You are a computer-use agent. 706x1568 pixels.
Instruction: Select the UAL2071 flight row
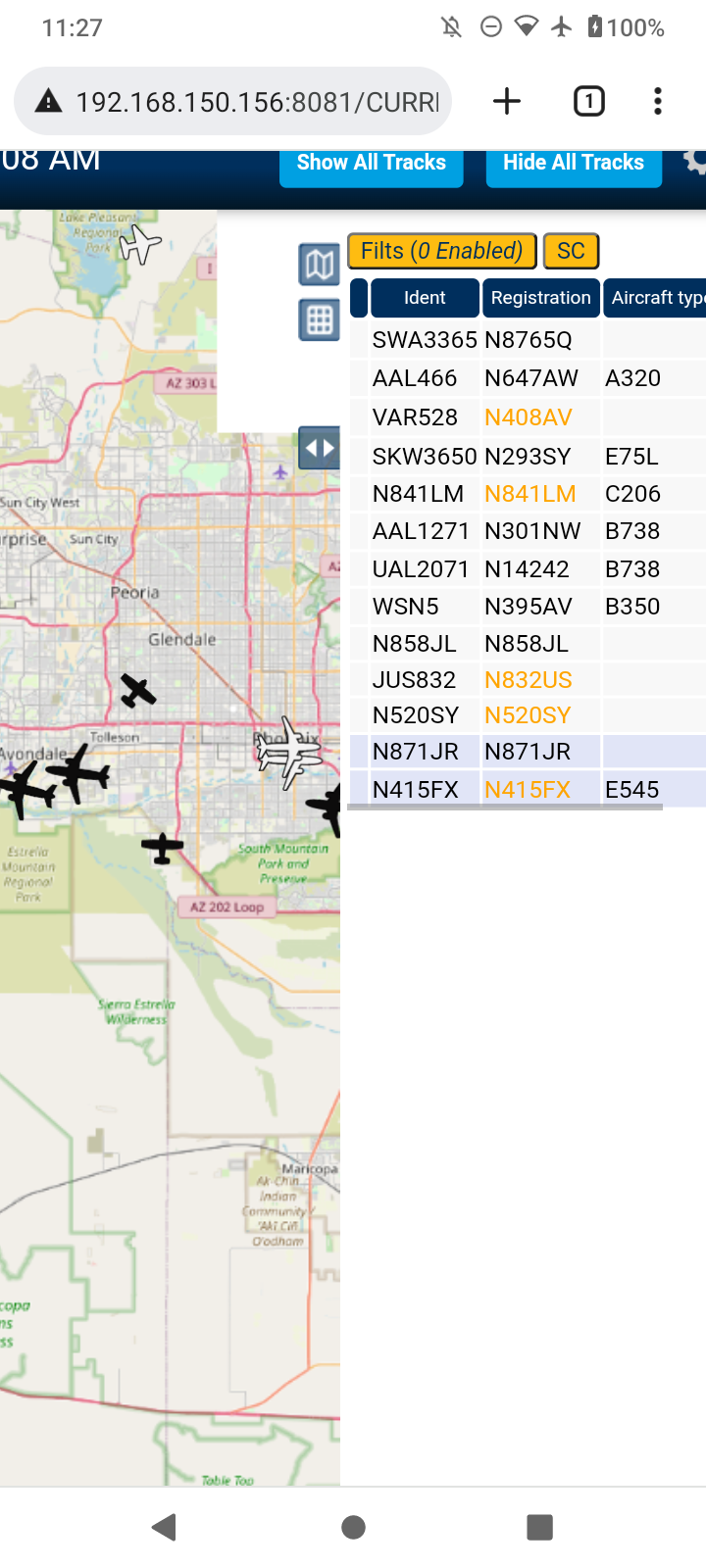click(x=528, y=569)
